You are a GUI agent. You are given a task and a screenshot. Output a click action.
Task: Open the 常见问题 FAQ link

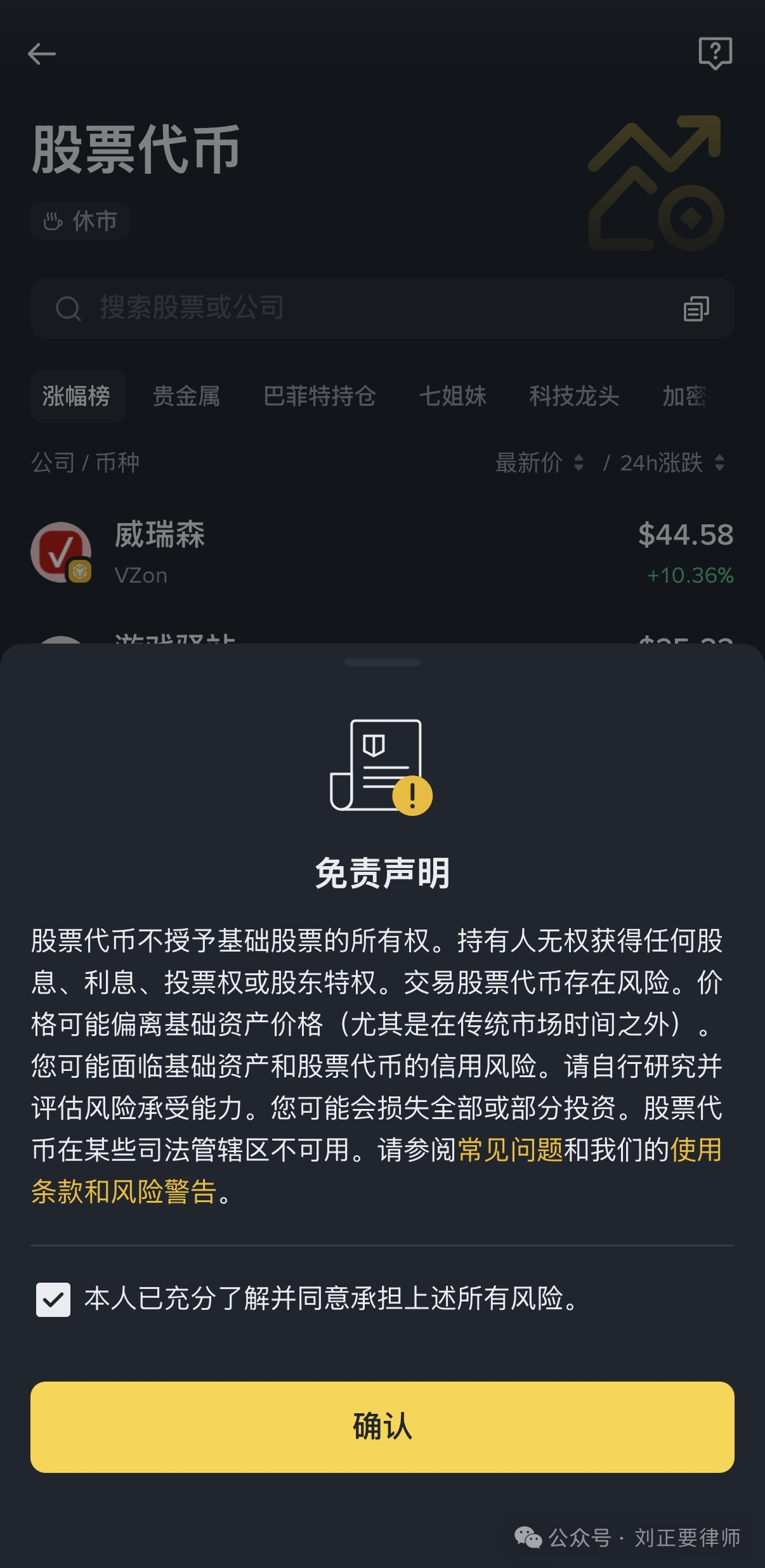pyautogui.click(x=510, y=1150)
